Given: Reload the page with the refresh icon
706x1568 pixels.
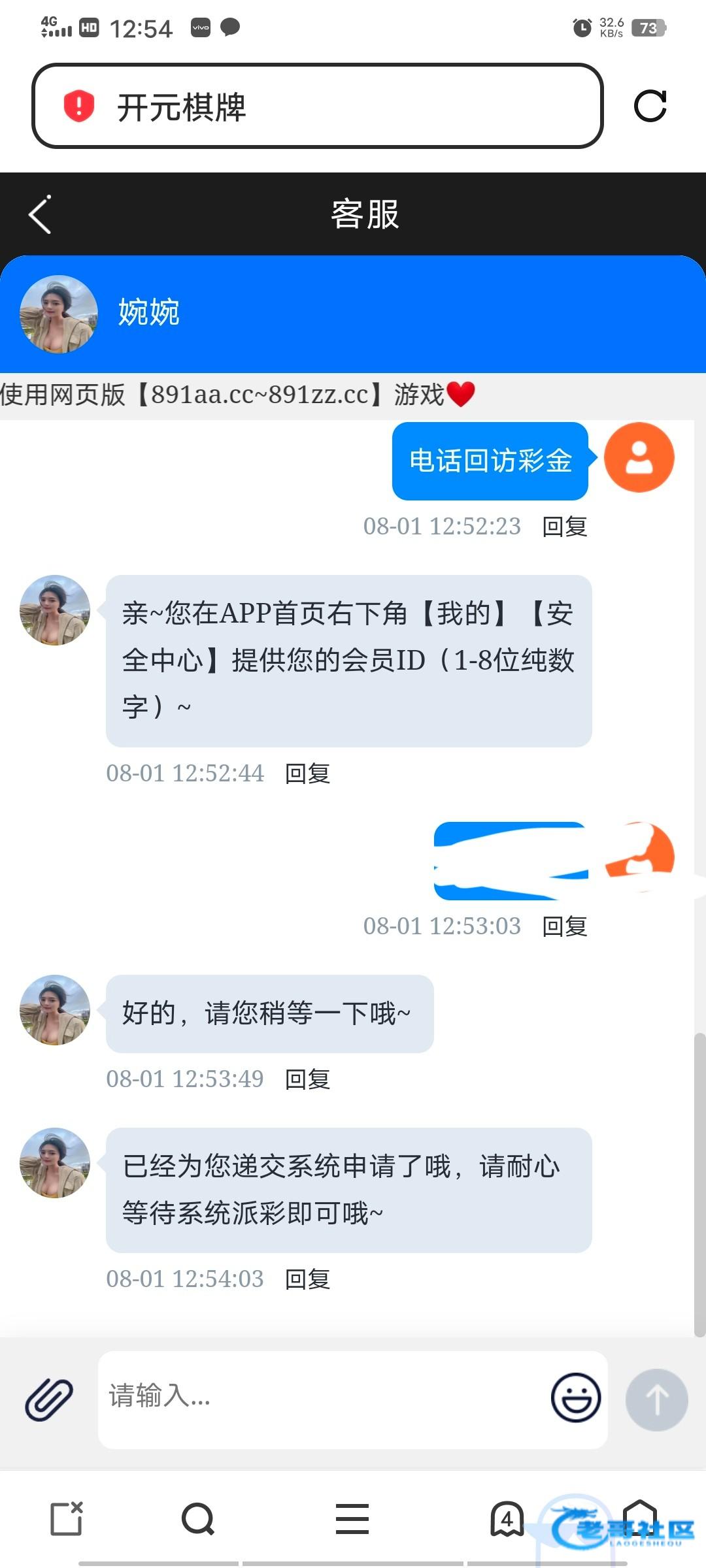Looking at the screenshot, I should 650,106.
